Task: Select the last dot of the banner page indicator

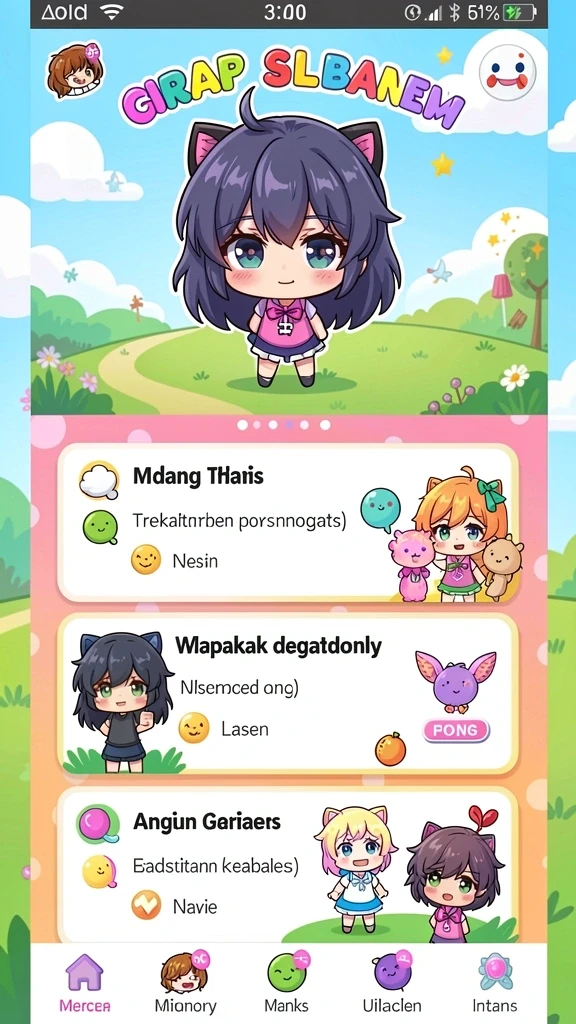Action: click(x=325, y=425)
